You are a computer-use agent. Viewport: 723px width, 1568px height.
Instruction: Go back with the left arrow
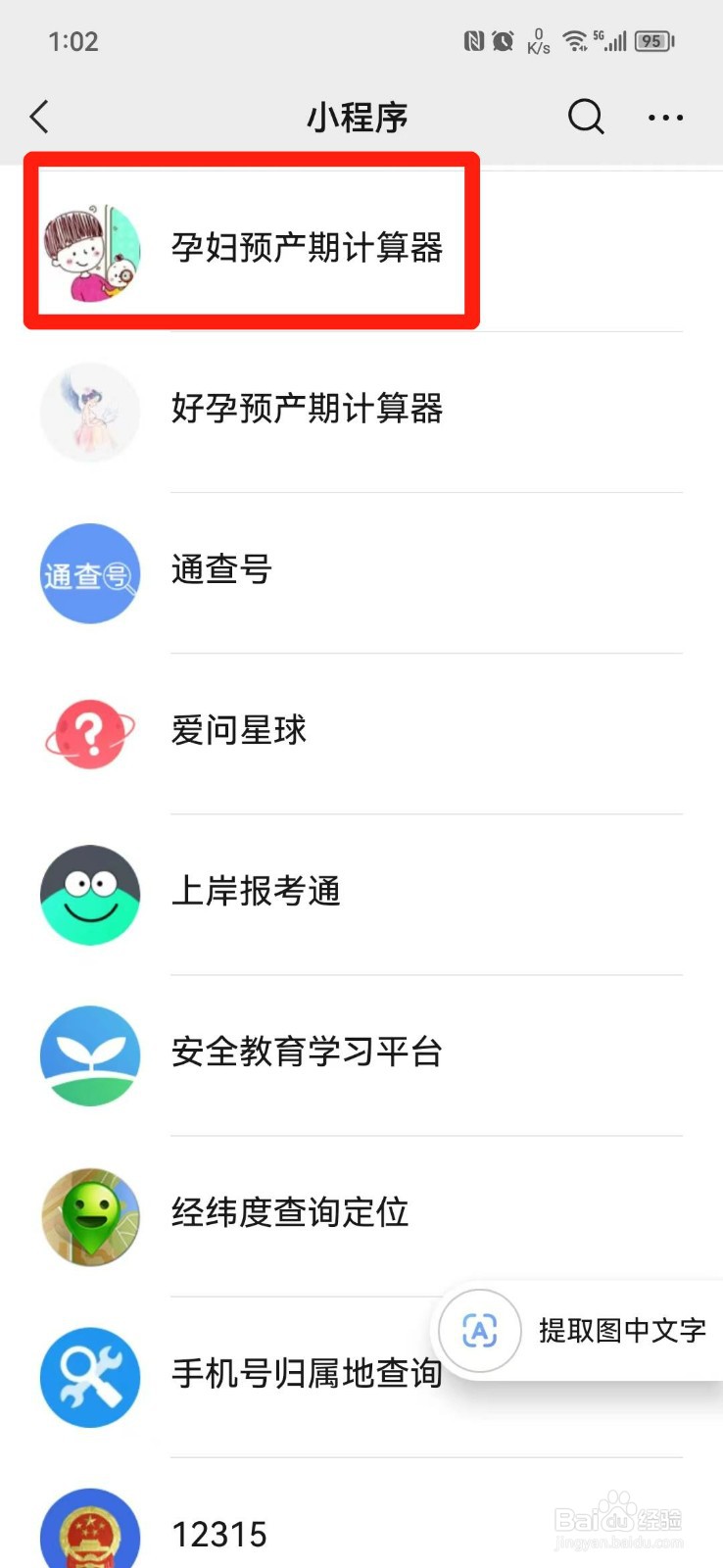(38, 116)
